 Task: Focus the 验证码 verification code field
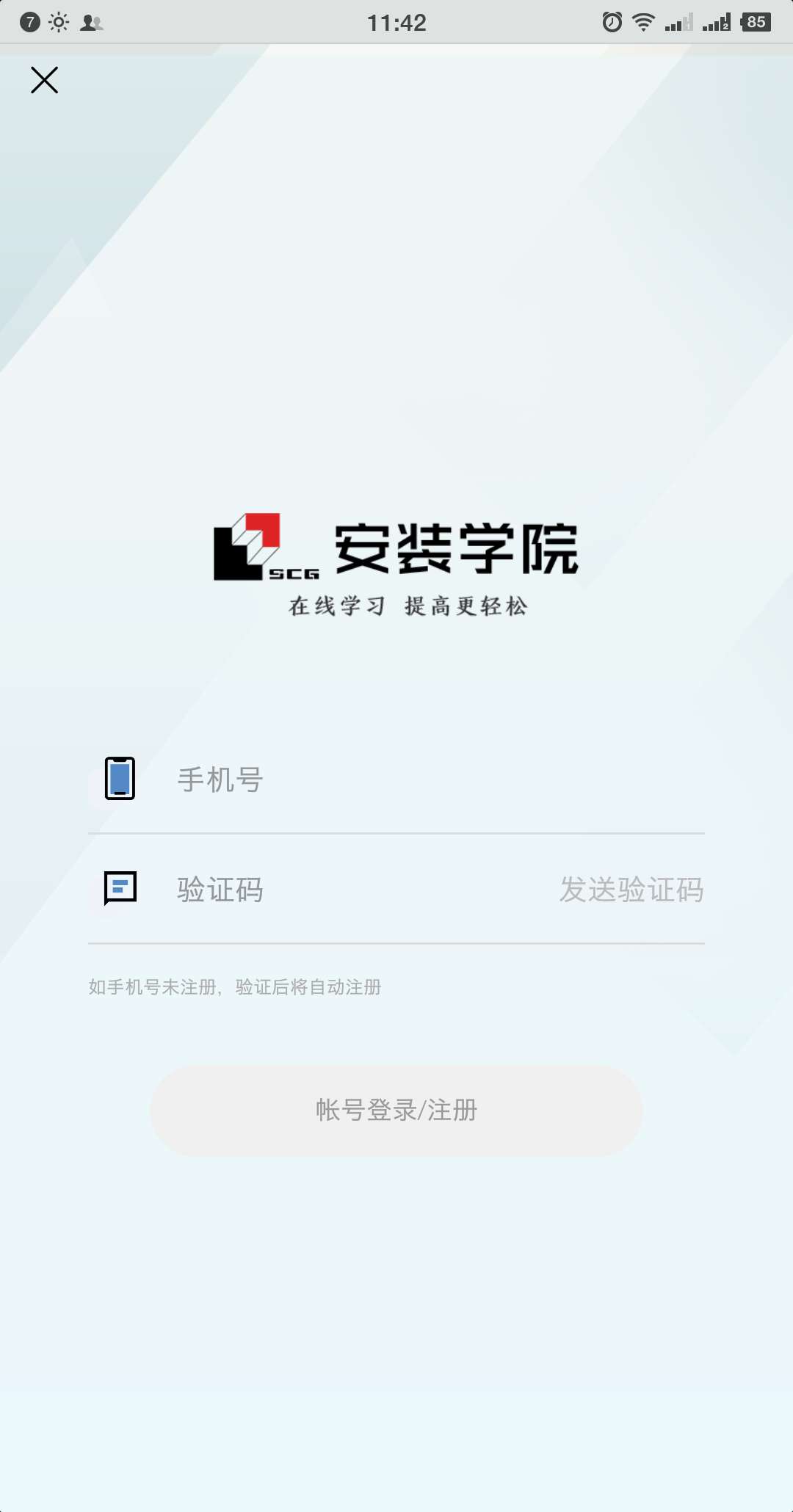pos(352,890)
